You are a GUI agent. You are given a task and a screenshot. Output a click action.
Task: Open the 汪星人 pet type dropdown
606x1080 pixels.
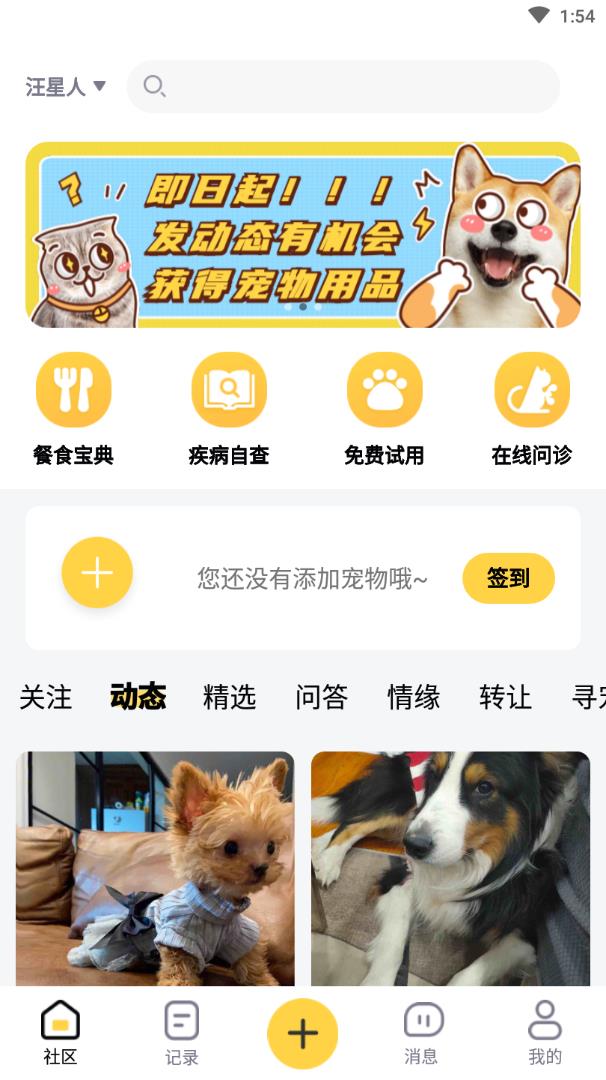tap(66, 87)
